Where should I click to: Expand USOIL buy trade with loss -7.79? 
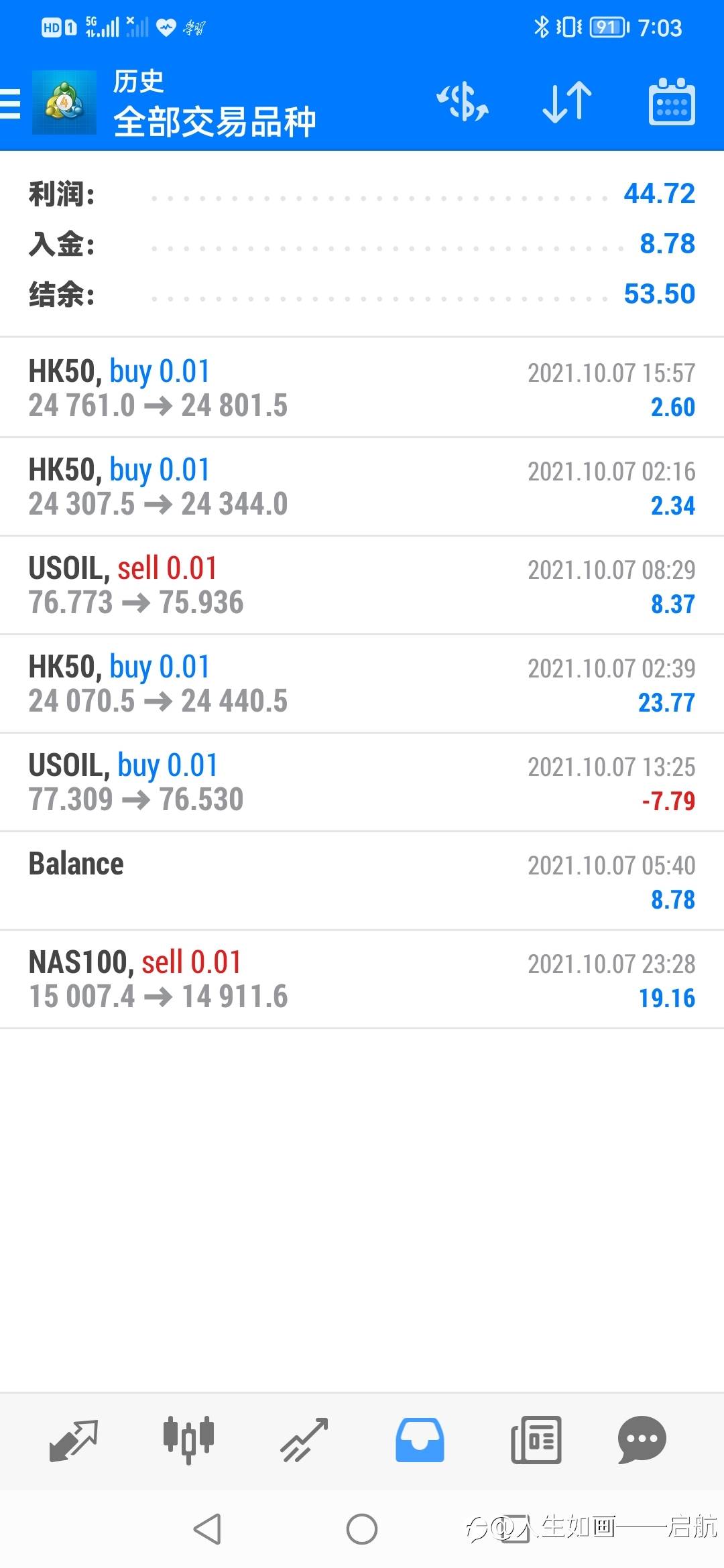click(362, 783)
